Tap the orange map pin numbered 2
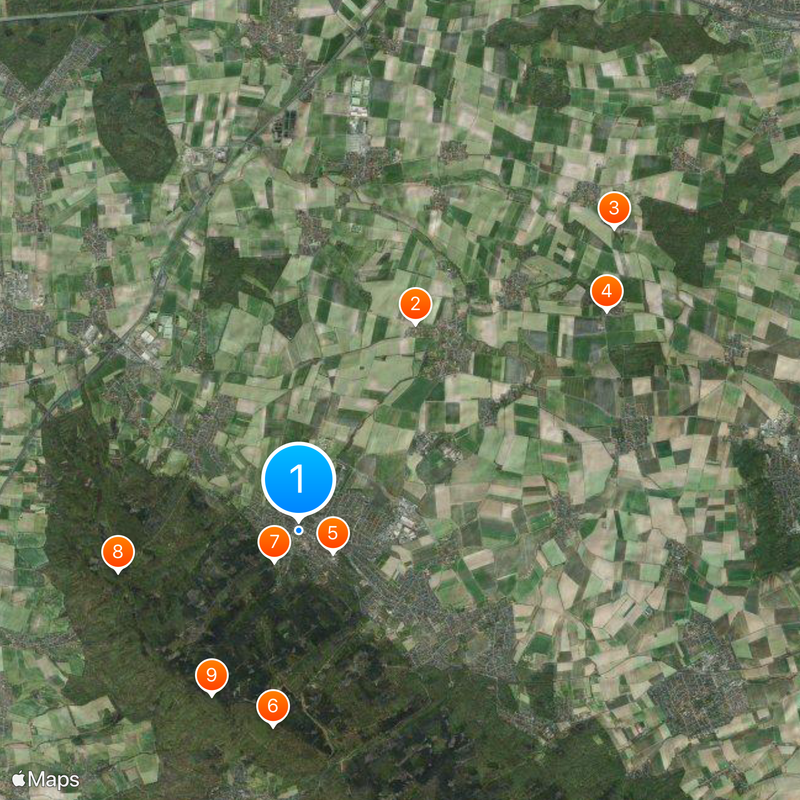This screenshot has width=800, height=800. pos(415,304)
